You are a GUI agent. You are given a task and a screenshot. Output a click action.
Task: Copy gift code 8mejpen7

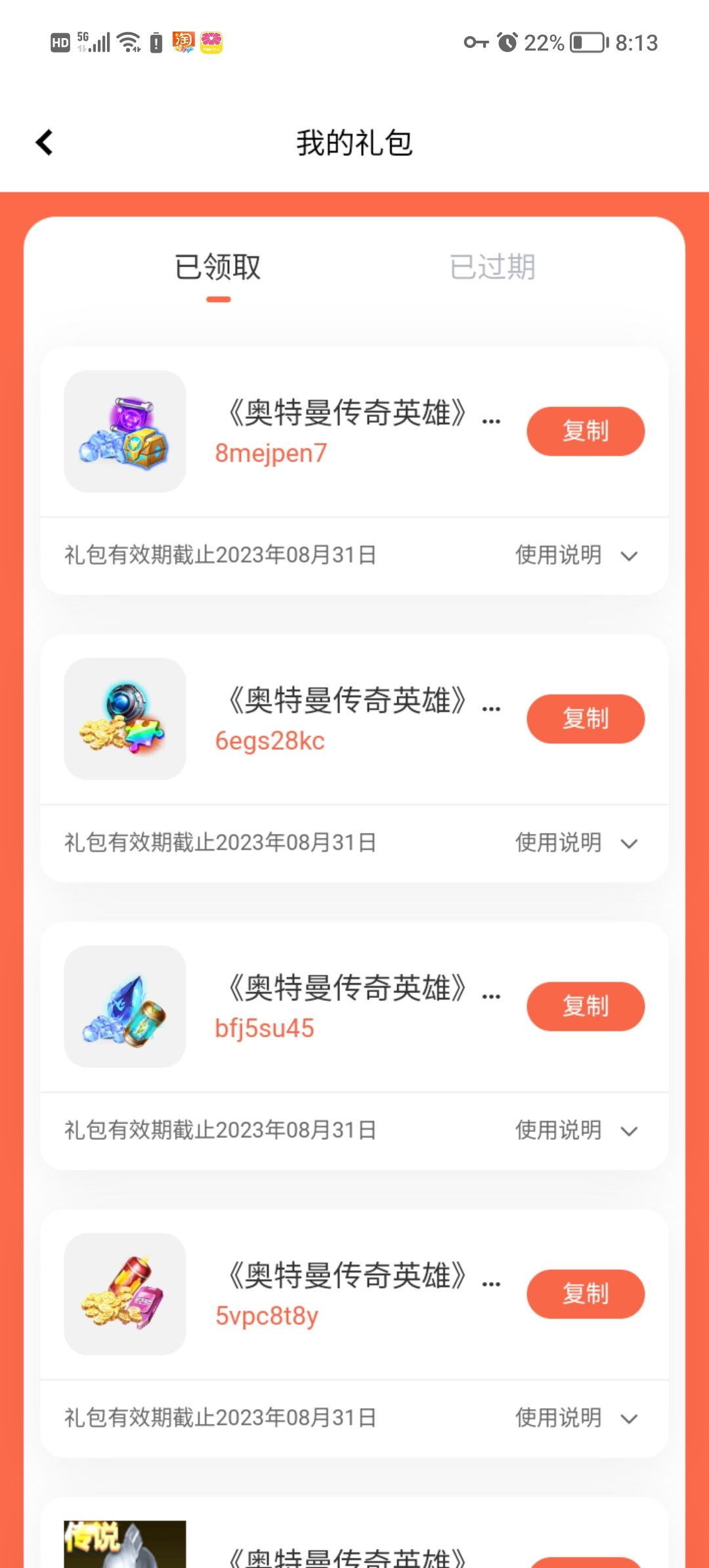[585, 431]
